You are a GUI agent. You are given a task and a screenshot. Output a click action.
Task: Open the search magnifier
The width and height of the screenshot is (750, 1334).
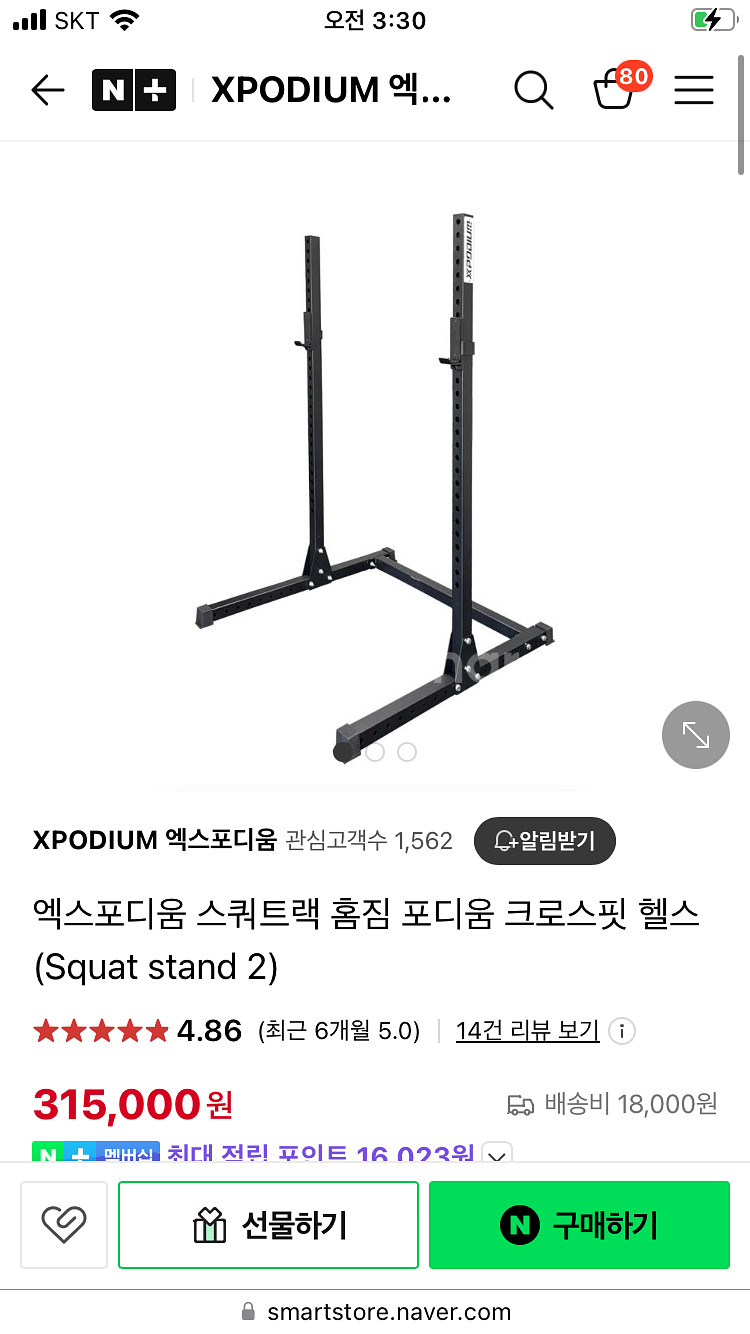tap(533, 91)
